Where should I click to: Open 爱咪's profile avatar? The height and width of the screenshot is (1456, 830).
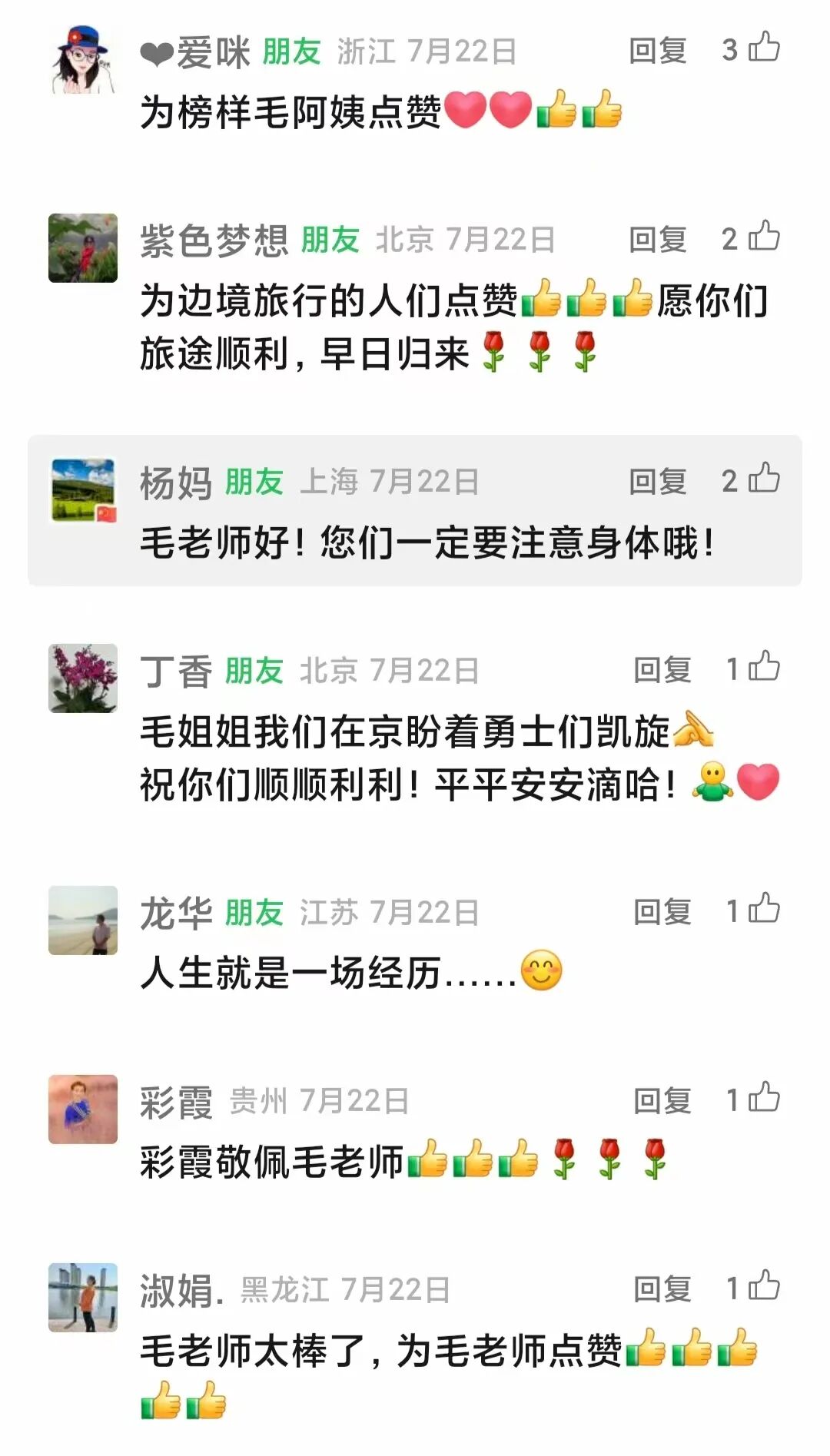(x=83, y=59)
